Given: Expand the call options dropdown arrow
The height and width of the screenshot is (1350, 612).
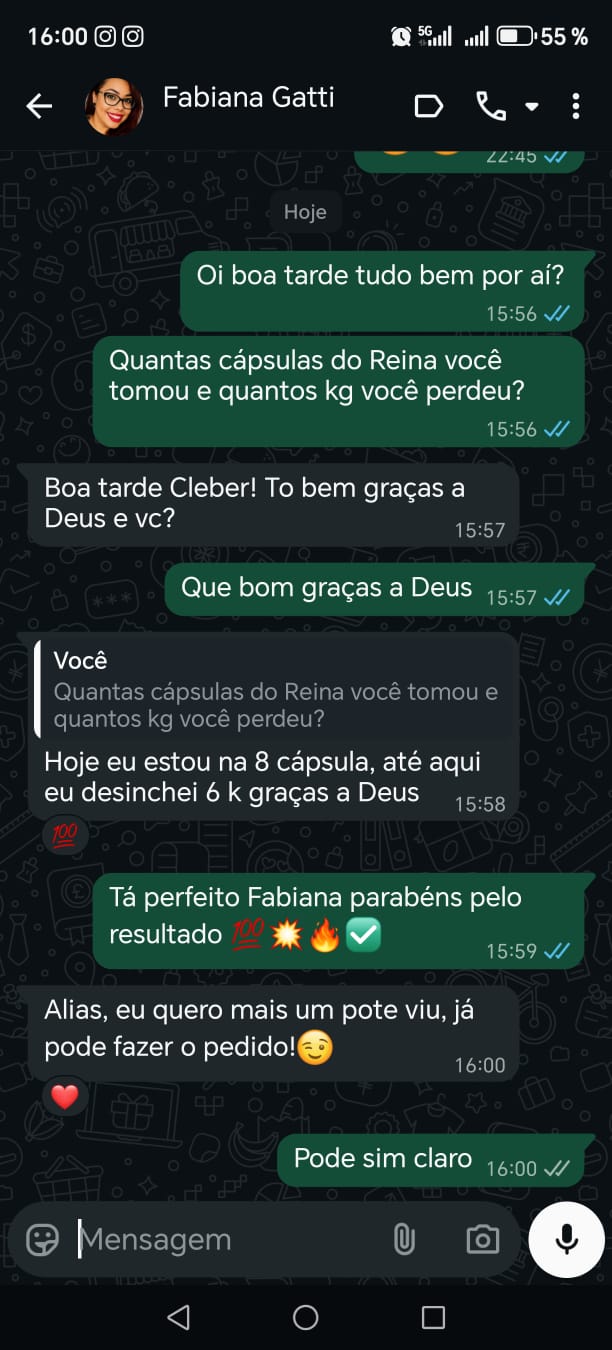Looking at the screenshot, I should (x=532, y=106).
